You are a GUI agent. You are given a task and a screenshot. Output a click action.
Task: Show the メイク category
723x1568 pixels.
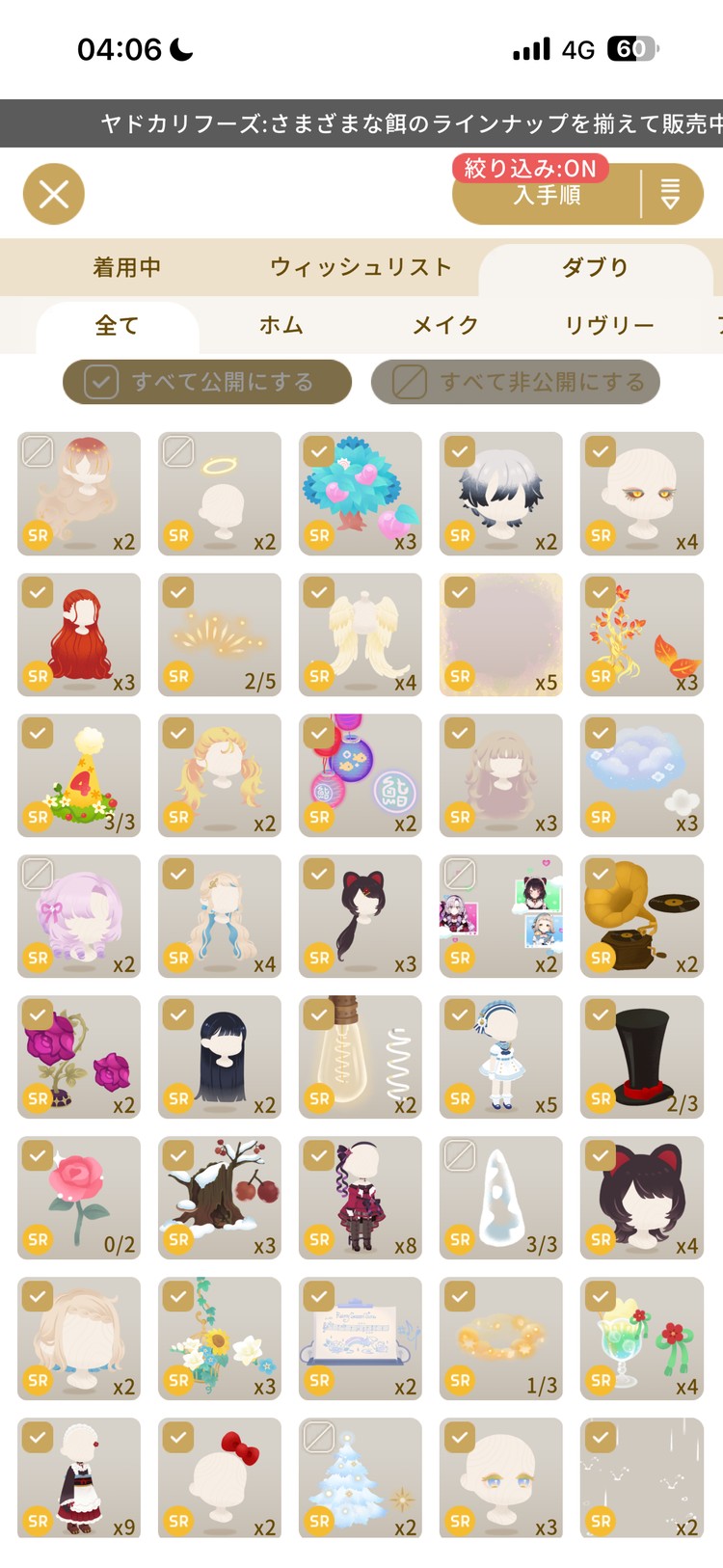coord(444,326)
